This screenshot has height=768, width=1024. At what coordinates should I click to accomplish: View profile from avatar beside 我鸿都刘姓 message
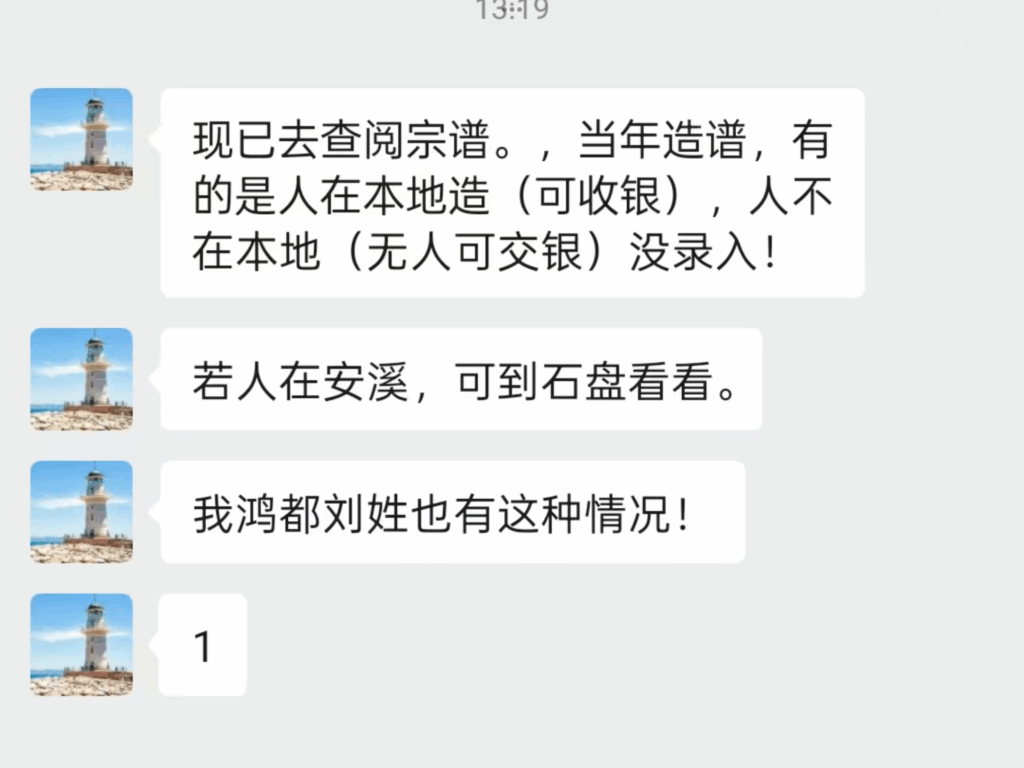(81, 512)
